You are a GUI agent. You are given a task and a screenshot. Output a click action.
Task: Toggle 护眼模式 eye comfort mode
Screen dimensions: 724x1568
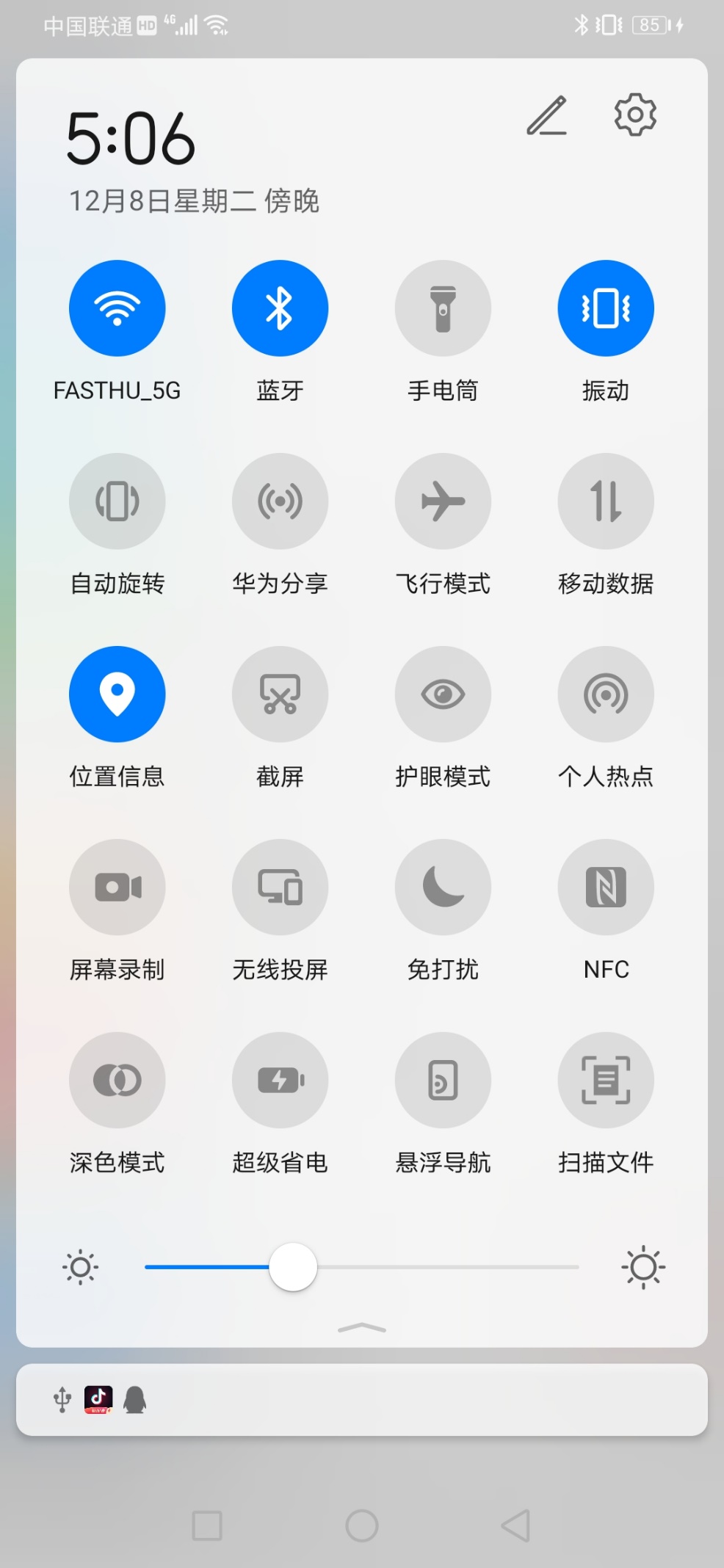click(x=443, y=694)
